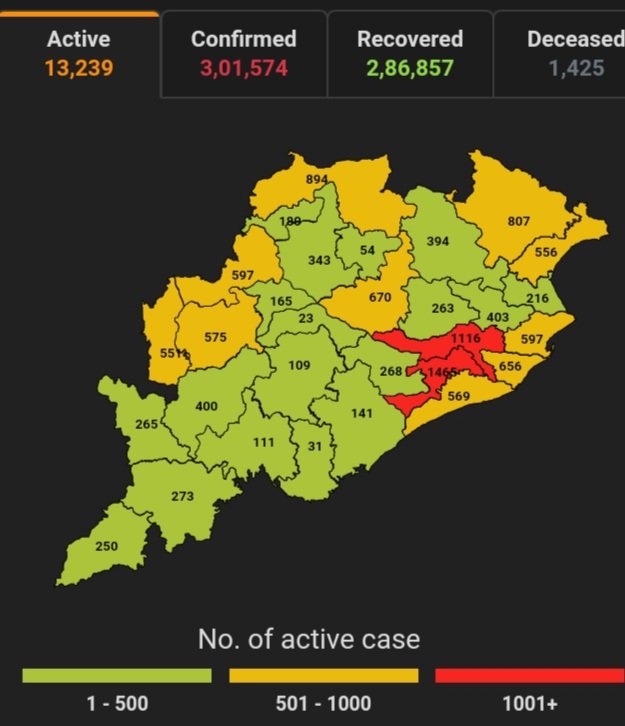Switch to the Recovered tab
This screenshot has width=625, height=726.
click(x=409, y=54)
